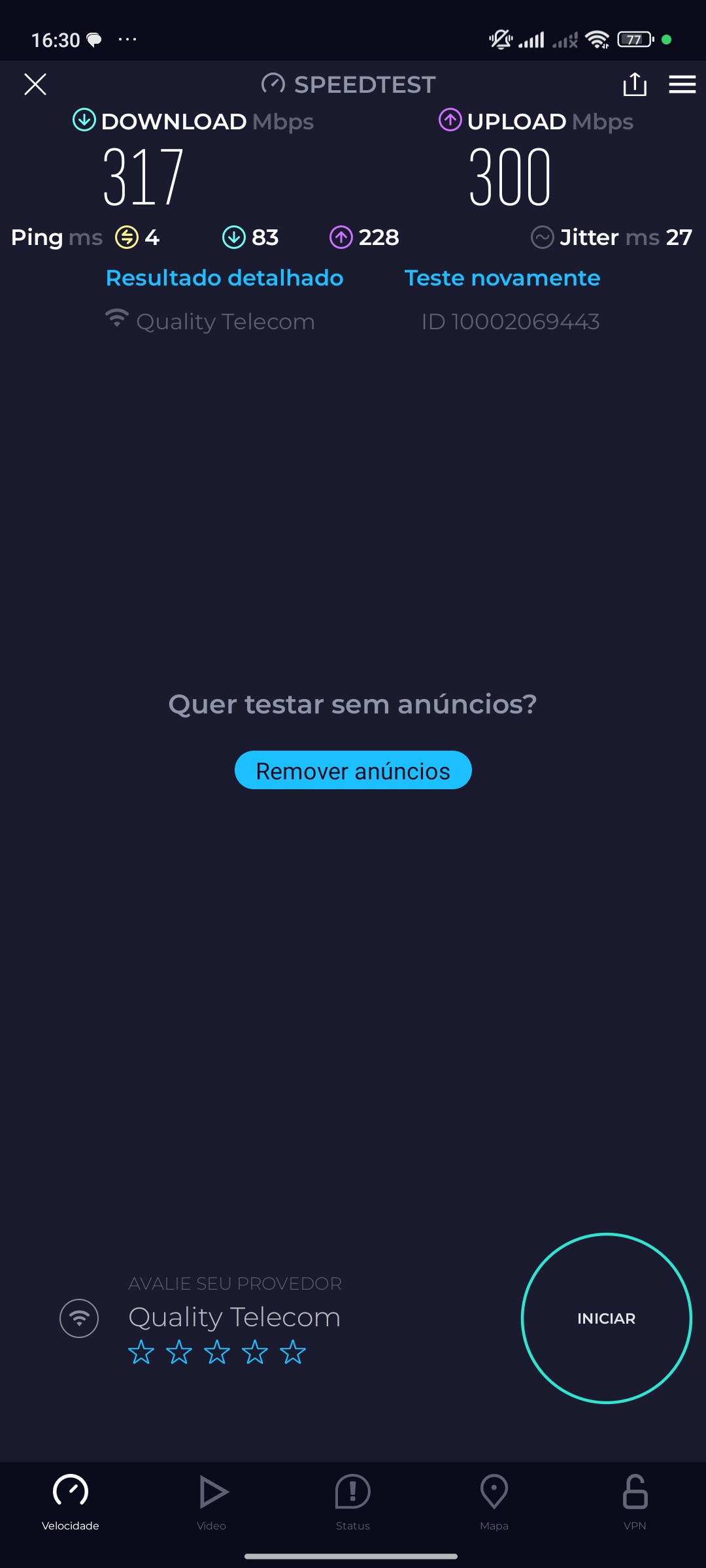Rate Quality Telecom one star
Viewport: 706px width, 1568px height.
click(x=141, y=1352)
